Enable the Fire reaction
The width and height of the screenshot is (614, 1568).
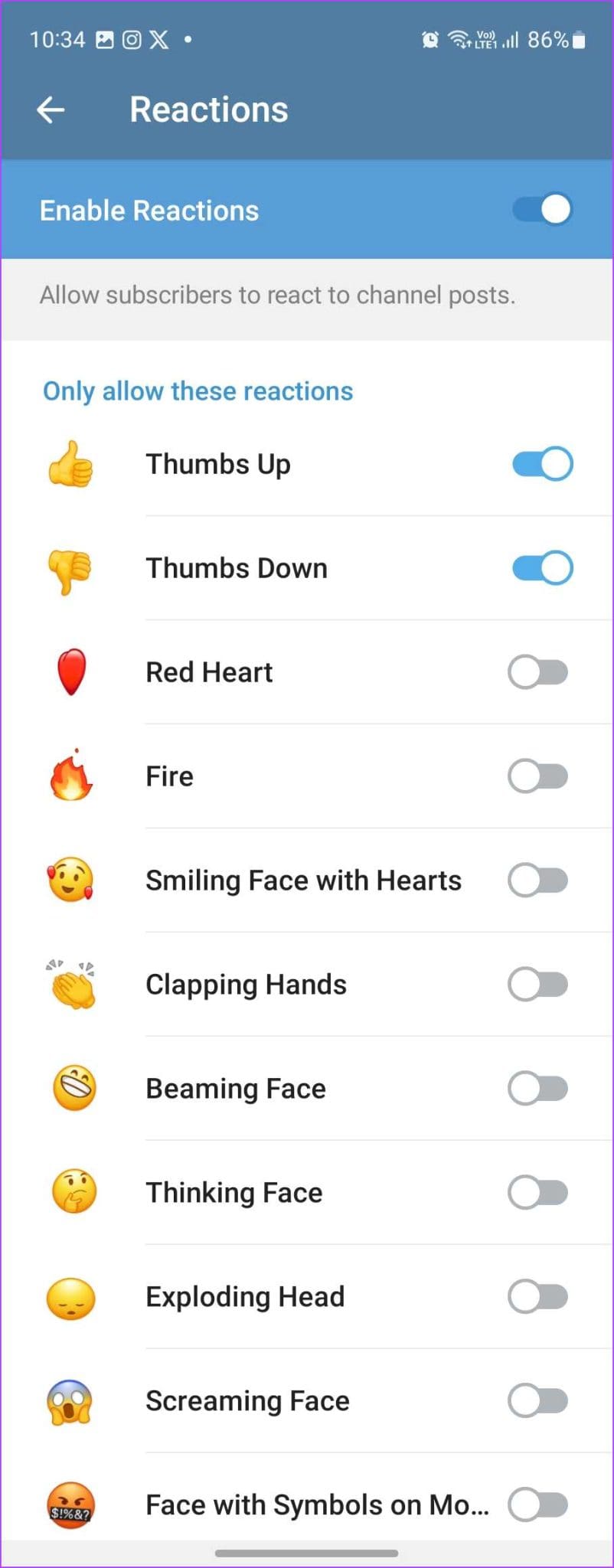point(538,776)
